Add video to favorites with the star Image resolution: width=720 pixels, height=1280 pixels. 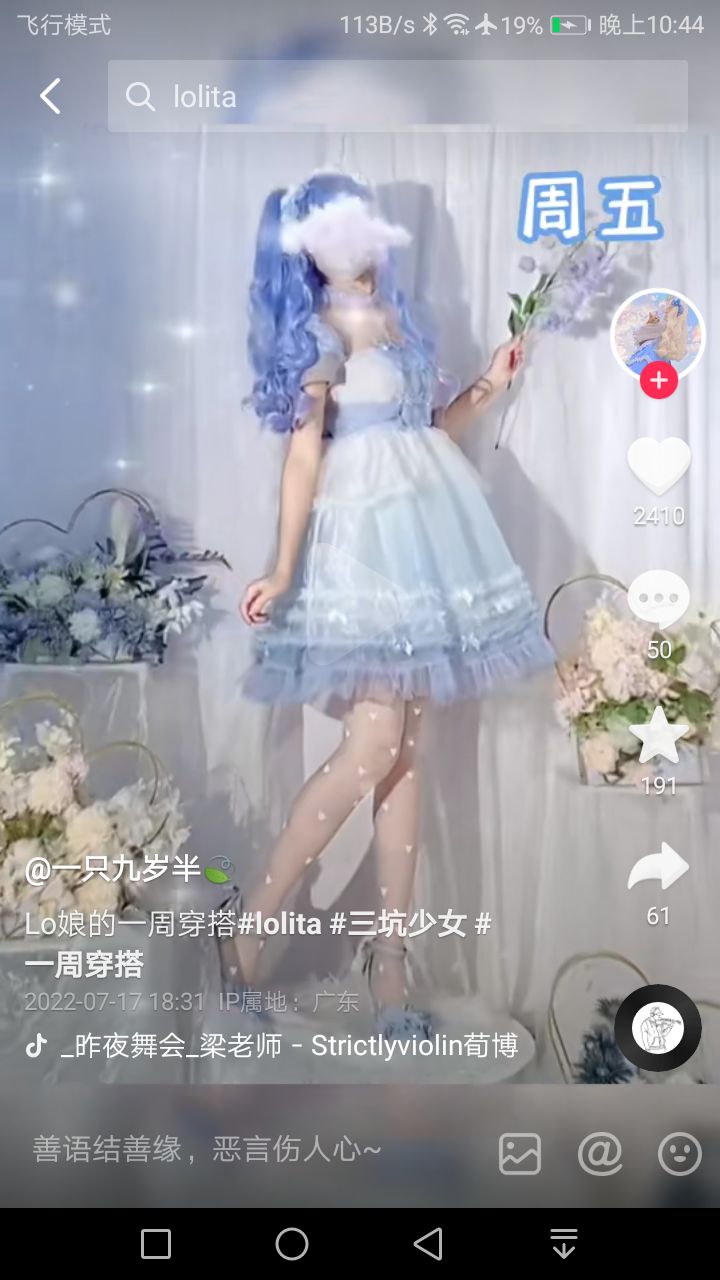(659, 734)
